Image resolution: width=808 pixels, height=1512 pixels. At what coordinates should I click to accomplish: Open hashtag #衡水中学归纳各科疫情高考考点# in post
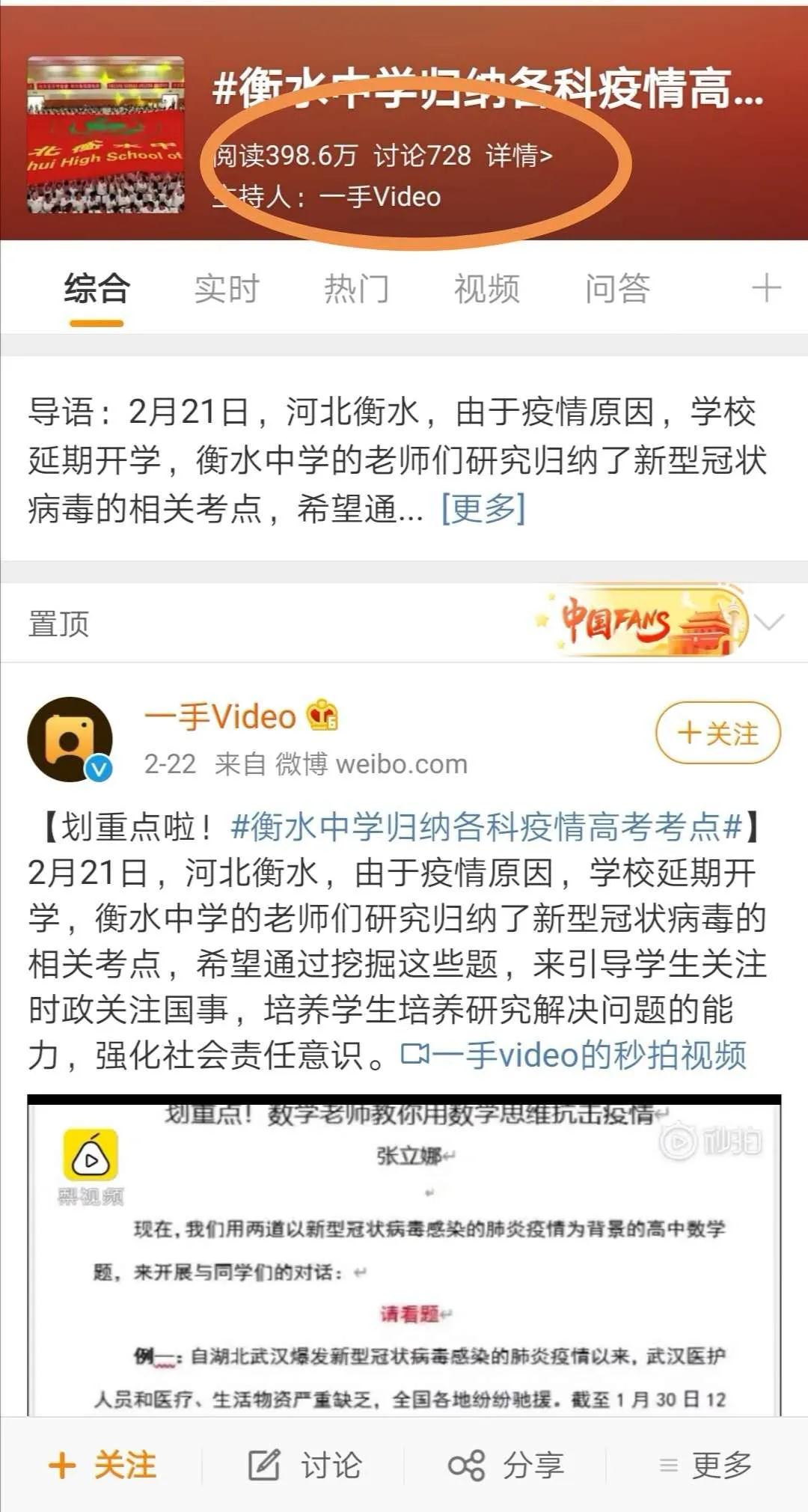click(x=486, y=827)
